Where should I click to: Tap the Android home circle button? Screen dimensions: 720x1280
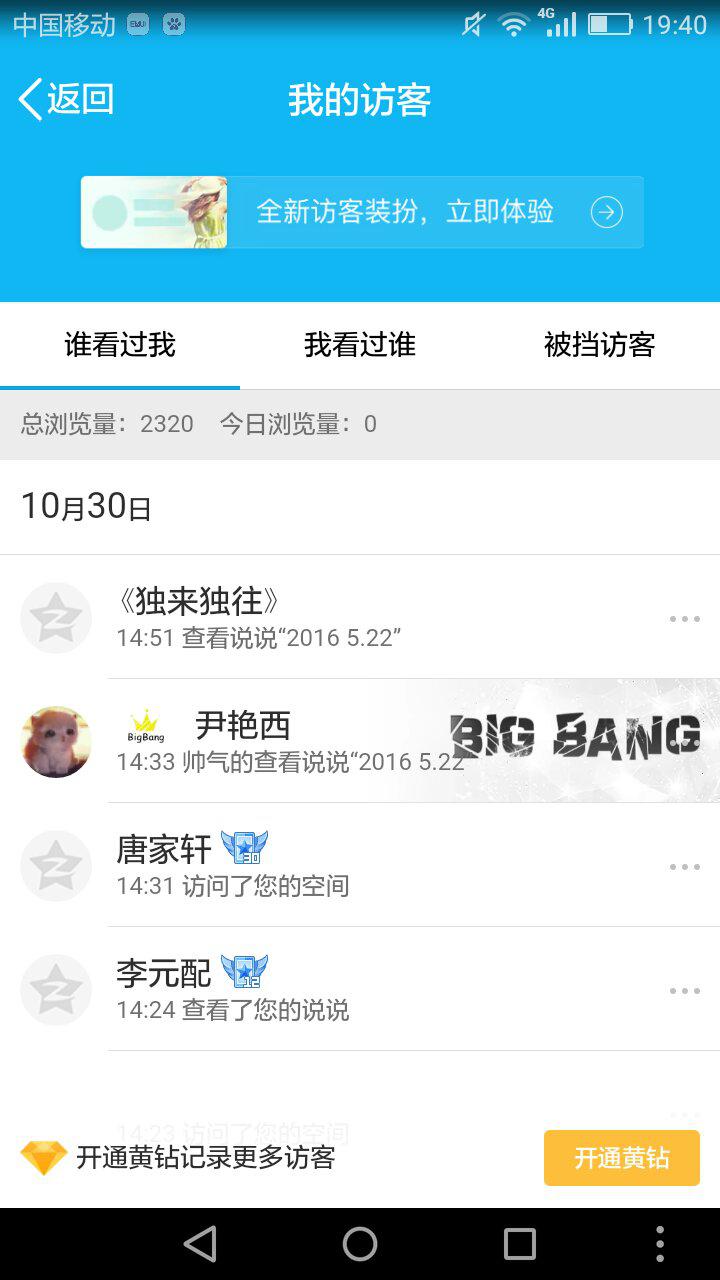click(360, 1243)
